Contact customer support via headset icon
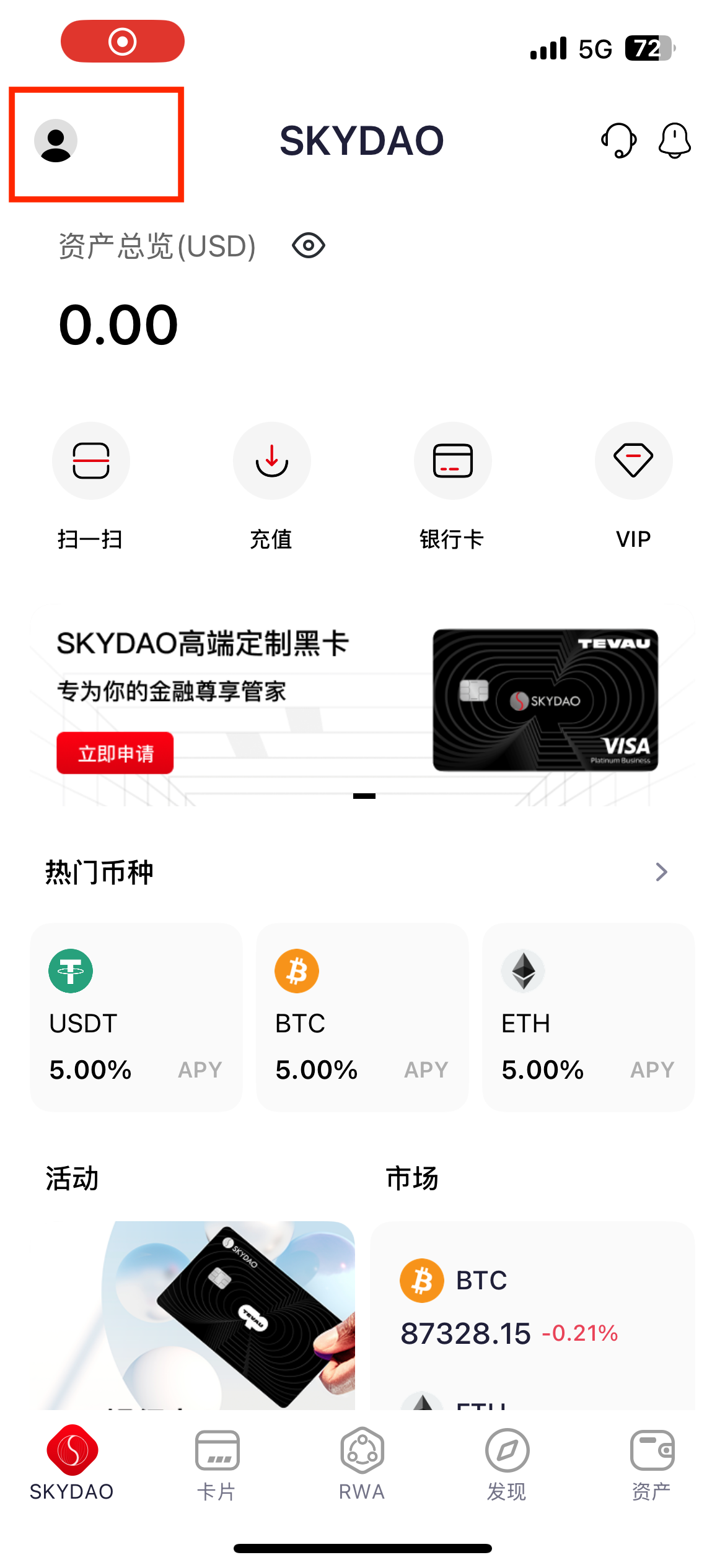Viewport: 725px width, 1568px height. pyautogui.click(x=618, y=141)
